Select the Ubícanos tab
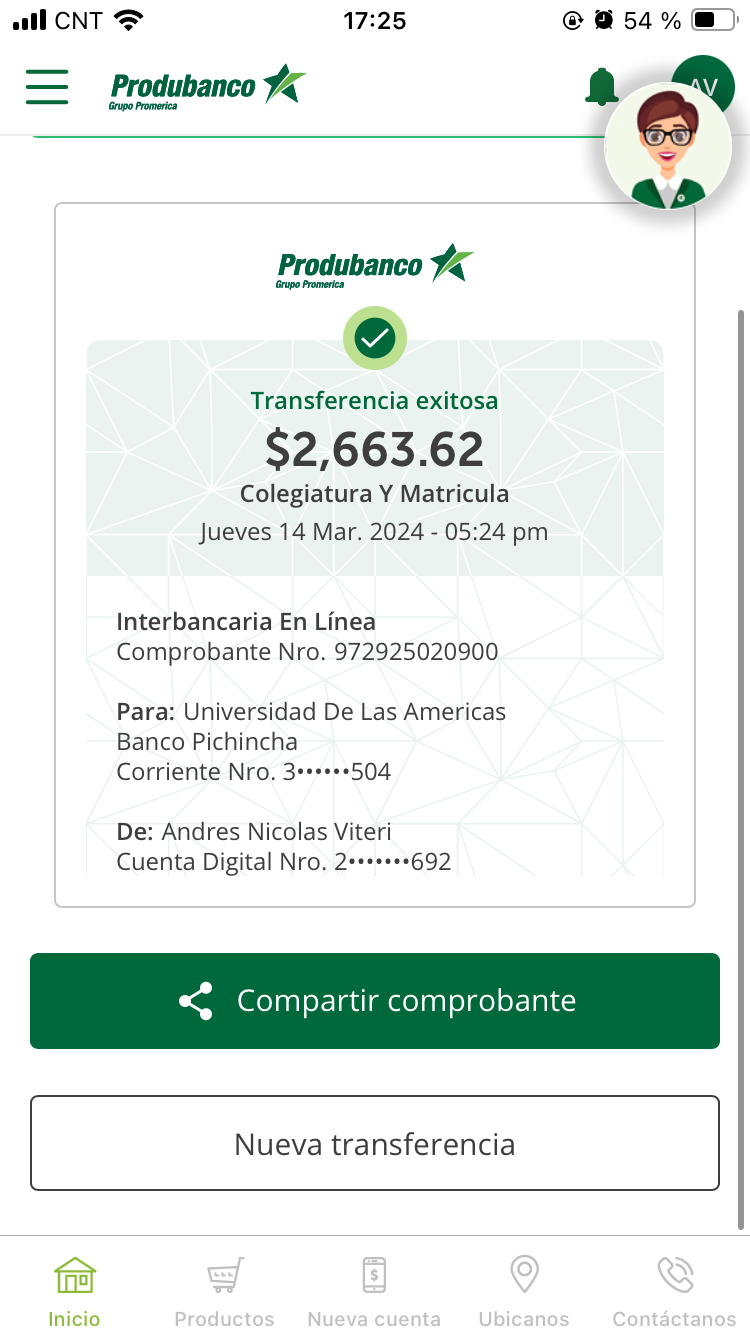Screen dimensions: 750x1334 524,1290
